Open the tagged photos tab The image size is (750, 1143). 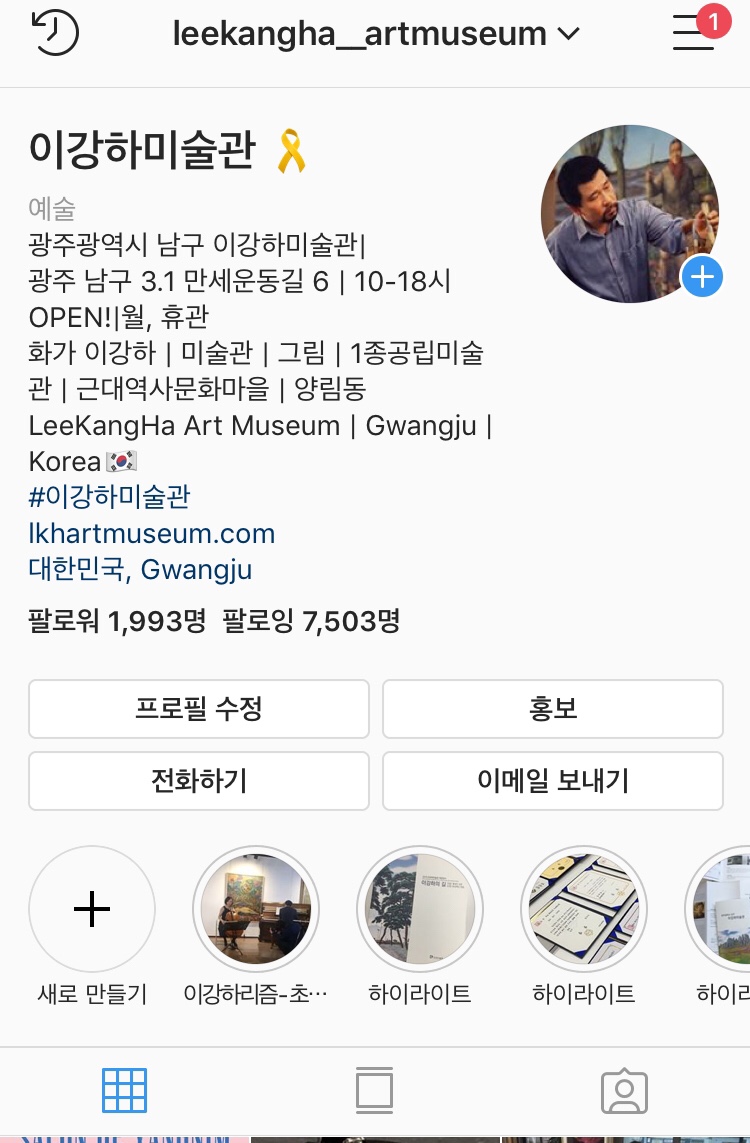(x=625, y=1091)
